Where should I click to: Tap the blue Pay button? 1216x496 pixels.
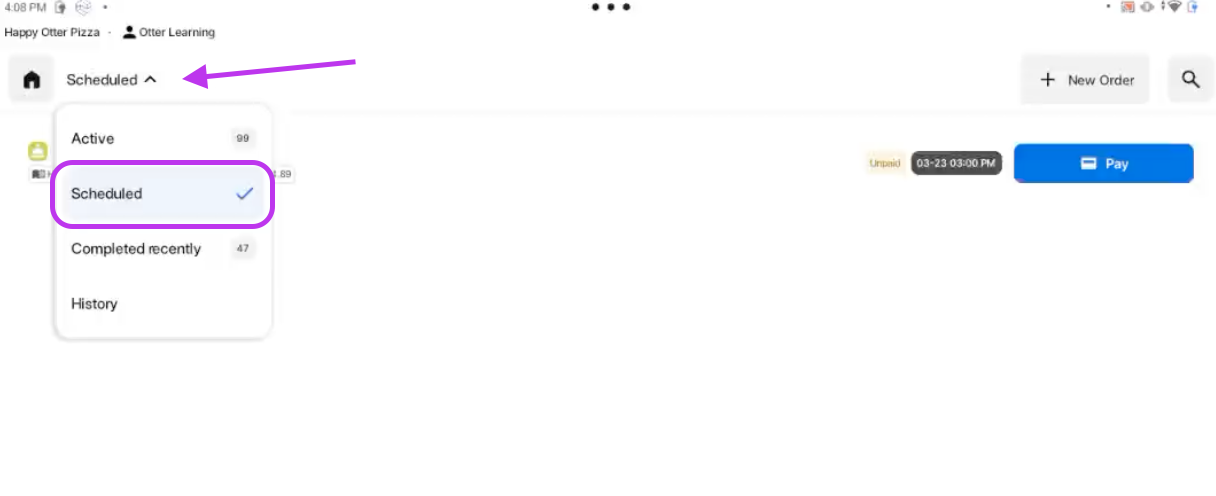[1103, 164]
